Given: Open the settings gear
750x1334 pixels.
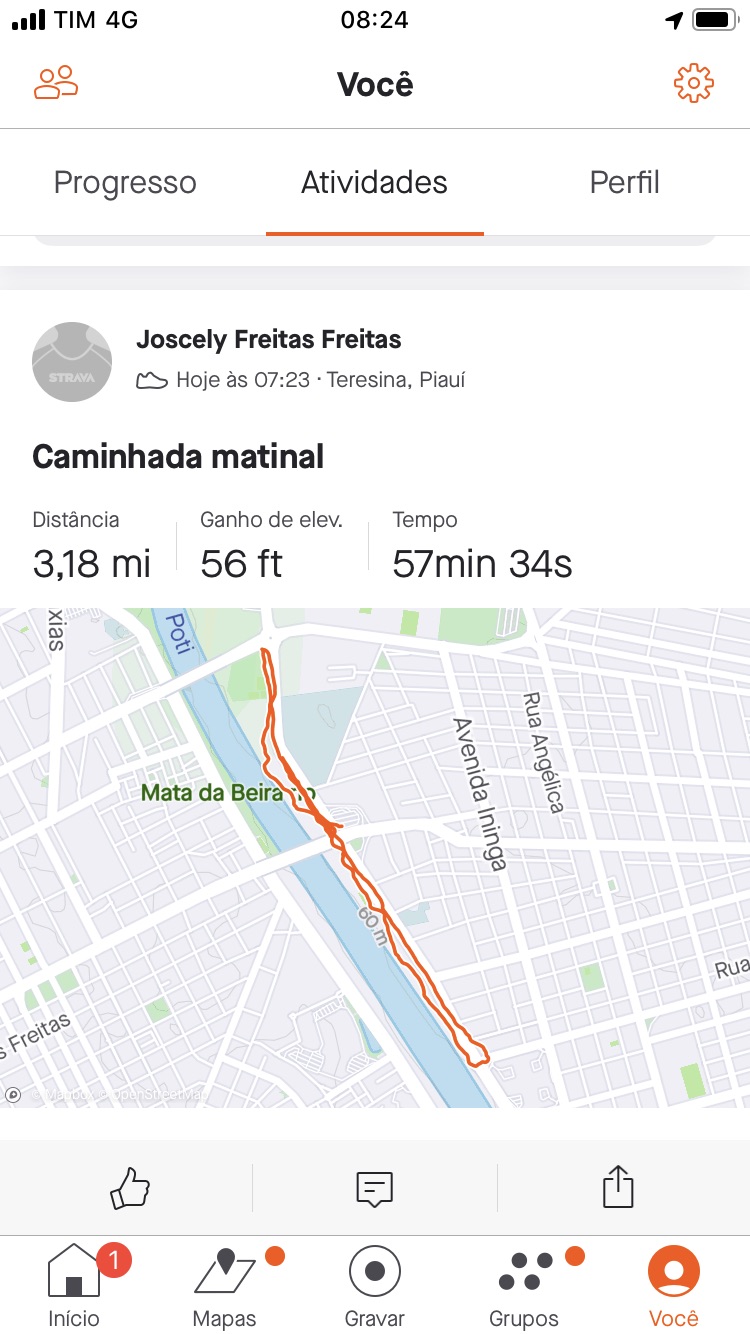Looking at the screenshot, I should [x=694, y=83].
